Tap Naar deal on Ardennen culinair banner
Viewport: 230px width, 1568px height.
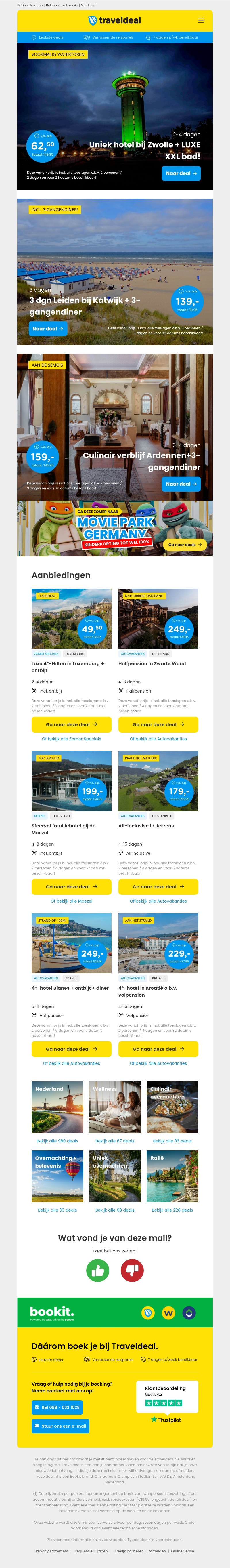(181, 484)
